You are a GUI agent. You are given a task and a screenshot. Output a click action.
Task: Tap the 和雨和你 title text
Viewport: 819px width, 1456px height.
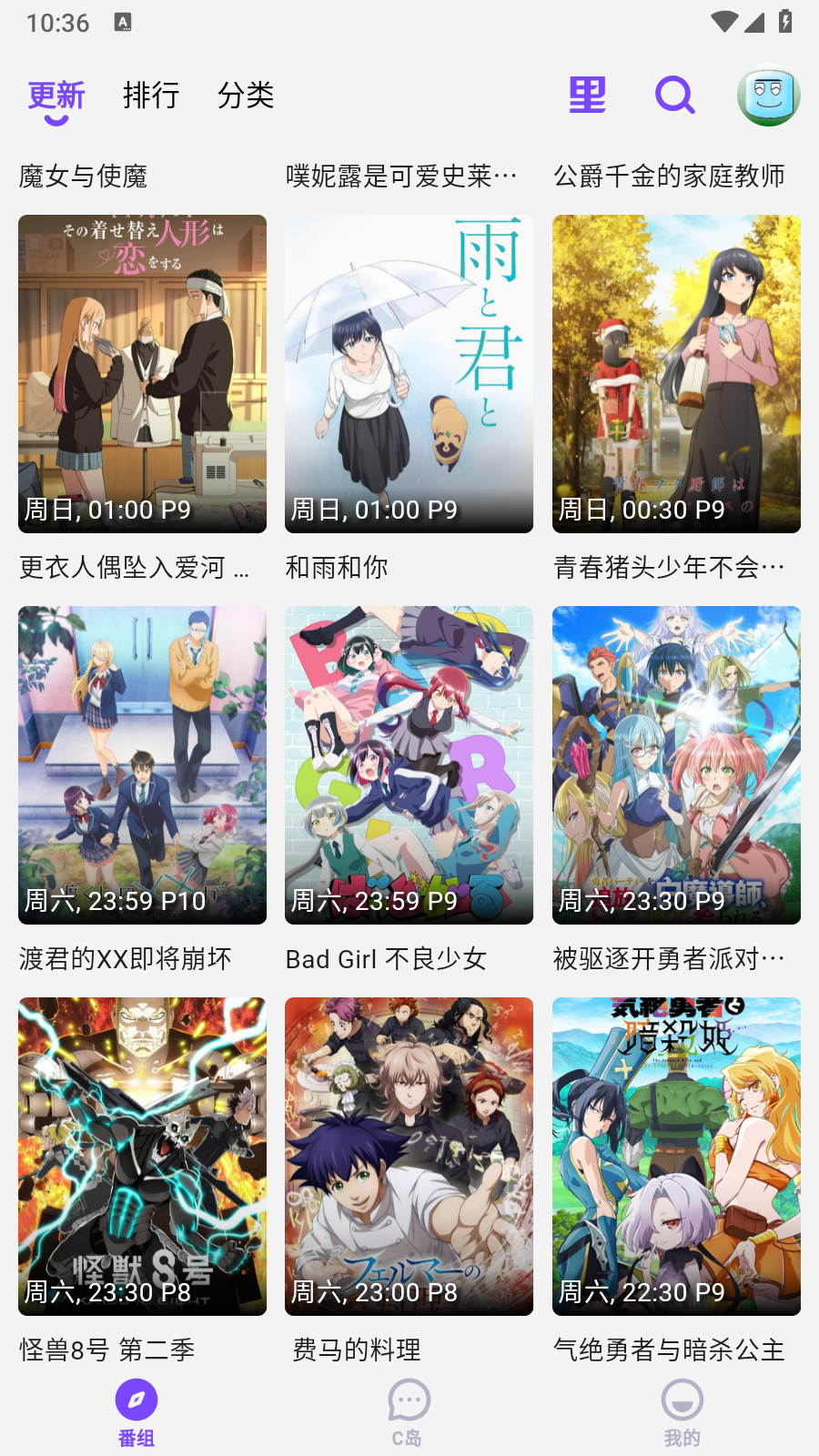[337, 567]
